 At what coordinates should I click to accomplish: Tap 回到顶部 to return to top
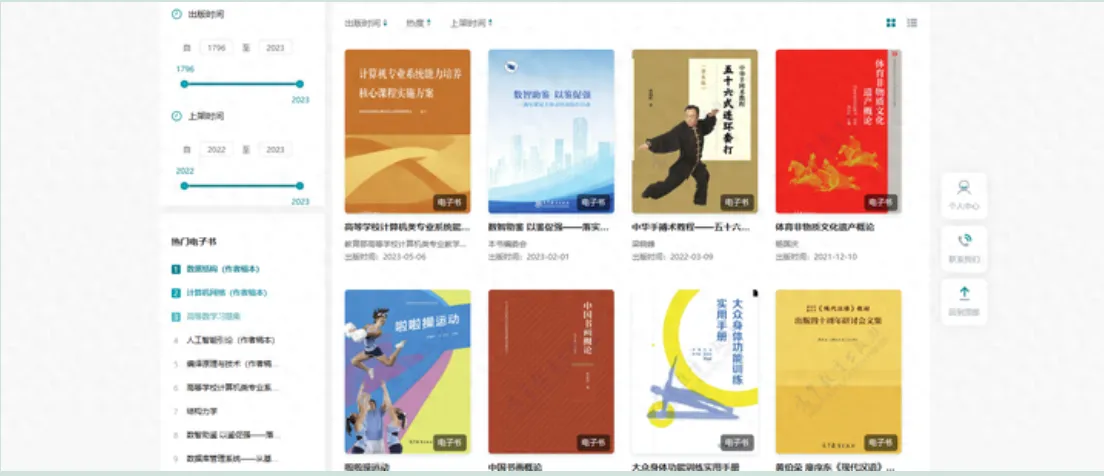click(964, 302)
